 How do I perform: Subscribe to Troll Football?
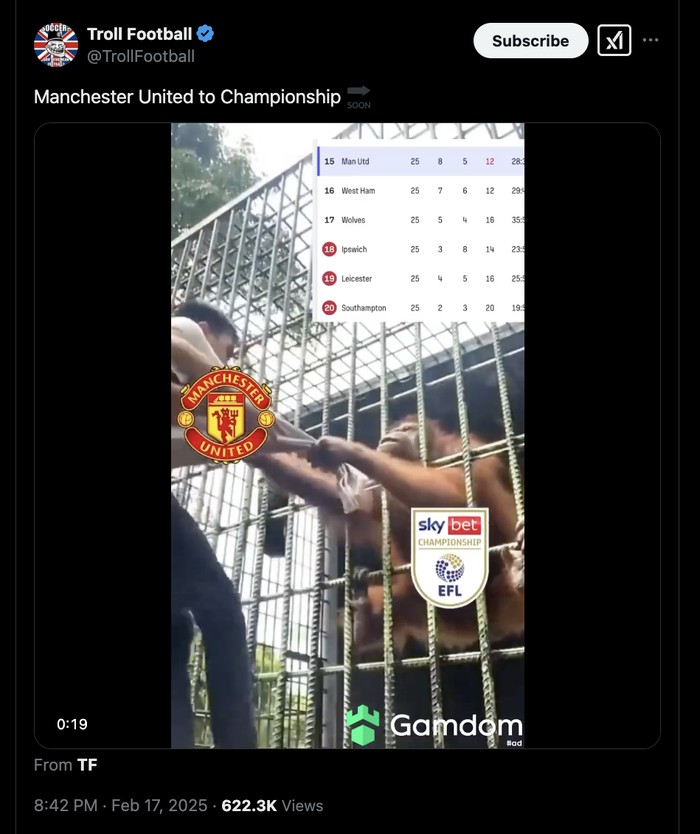click(x=530, y=41)
